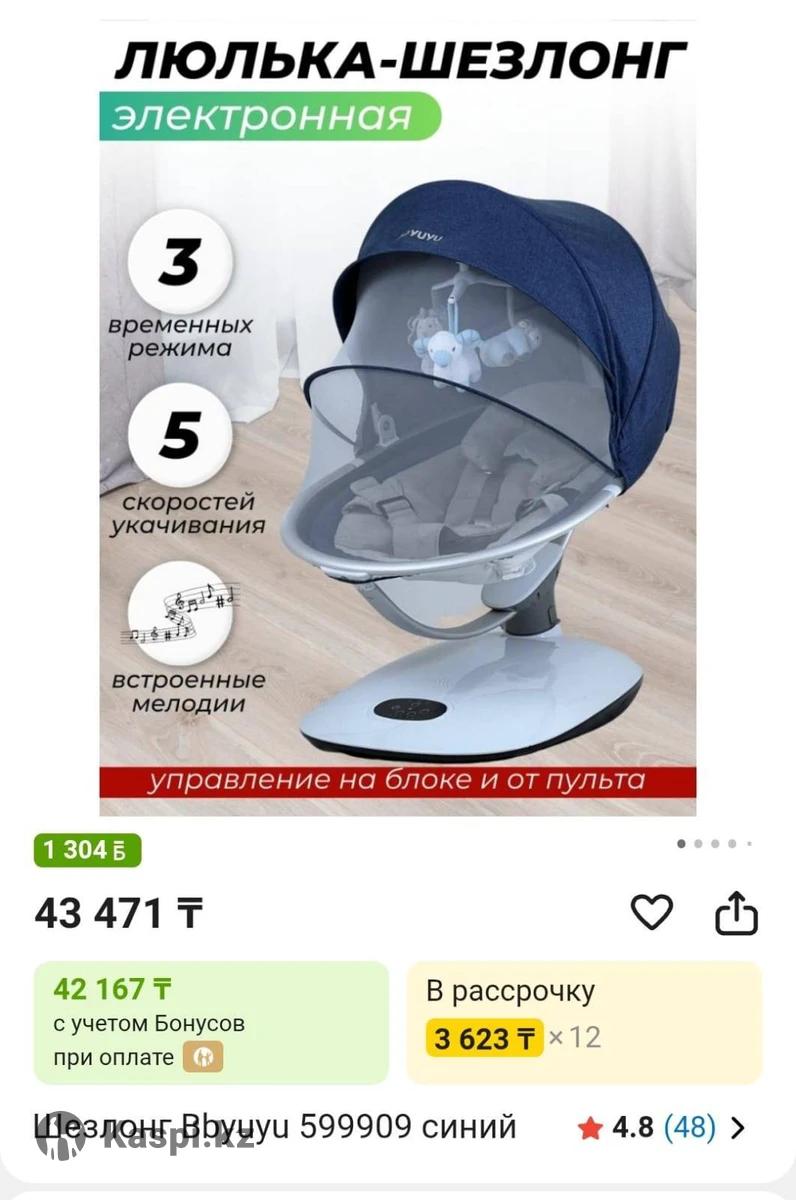796x1200 pixels.
Task: Open the product photo full screen
Action: [398, 420]
